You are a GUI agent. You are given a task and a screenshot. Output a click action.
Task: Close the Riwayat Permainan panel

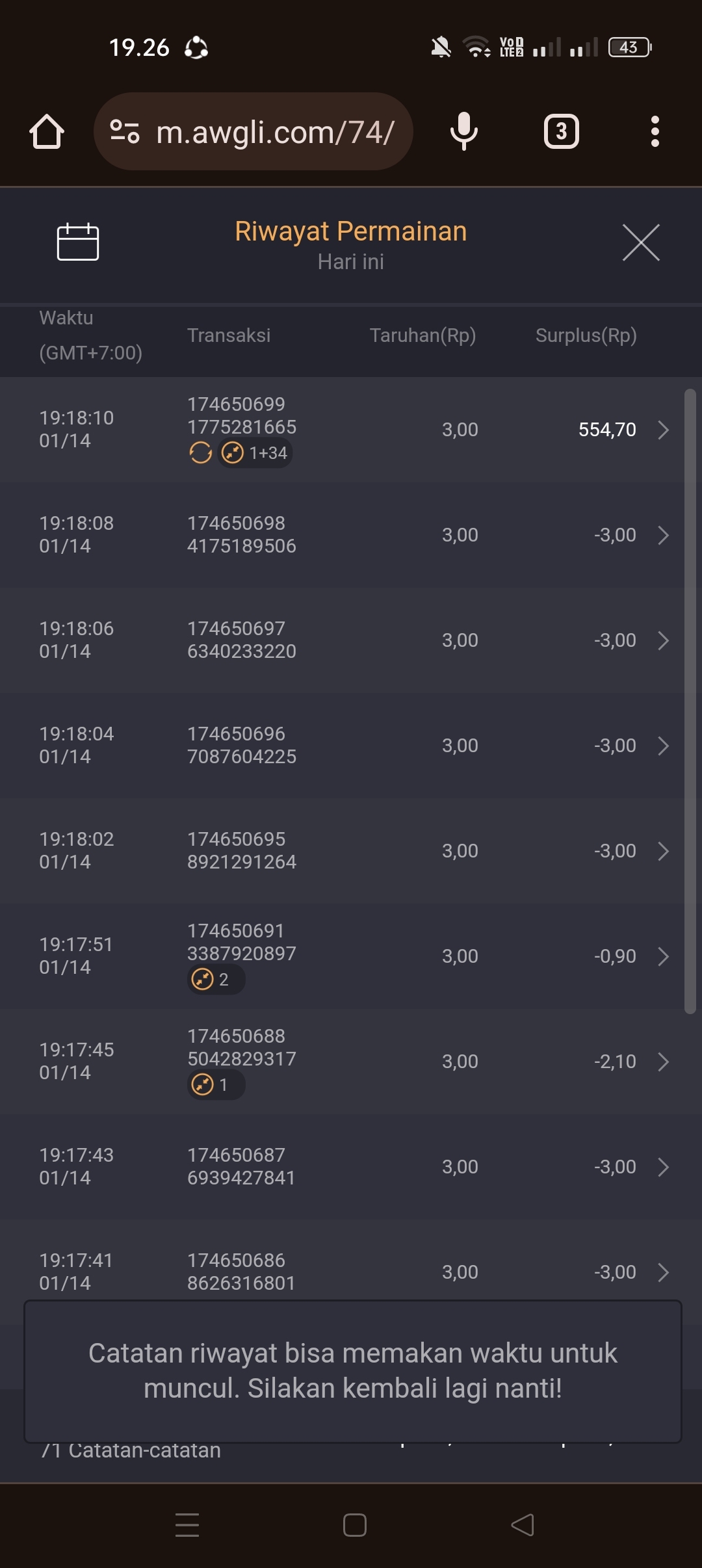pyautogui.click(x=641, y=242)
